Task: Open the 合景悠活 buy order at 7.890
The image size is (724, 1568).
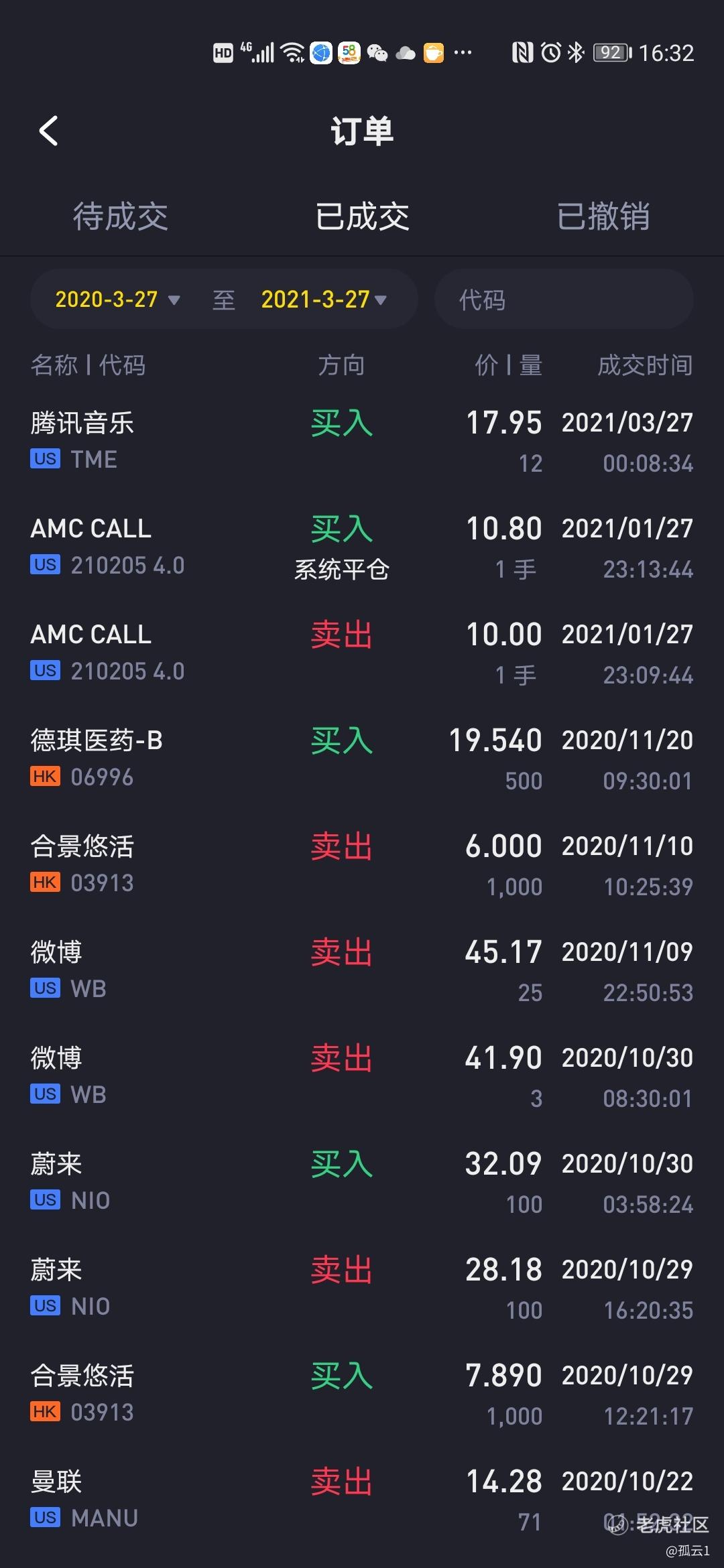Action: [x=362, y=1395]
